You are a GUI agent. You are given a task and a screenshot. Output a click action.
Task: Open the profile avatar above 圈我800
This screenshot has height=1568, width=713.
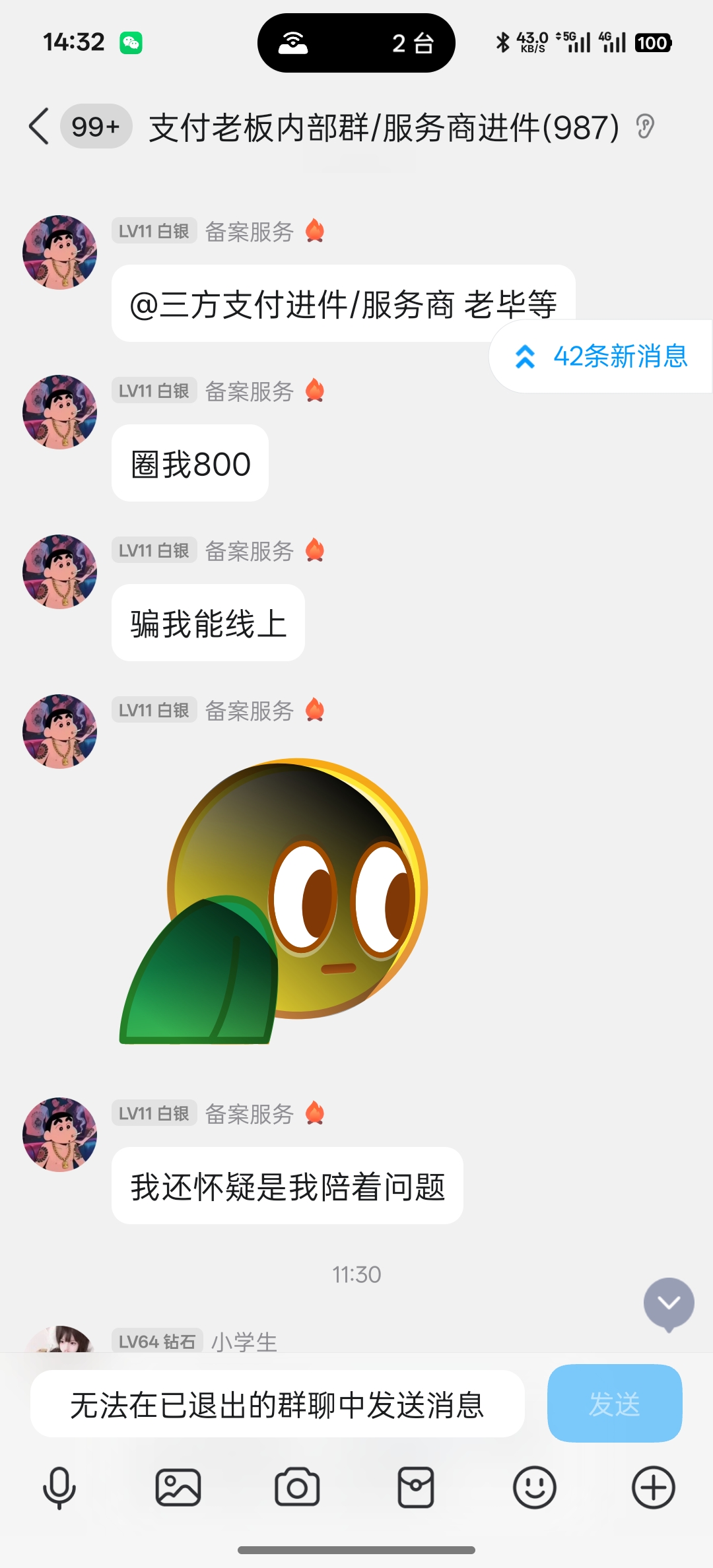pyautogui.click(x=60, y=412)
